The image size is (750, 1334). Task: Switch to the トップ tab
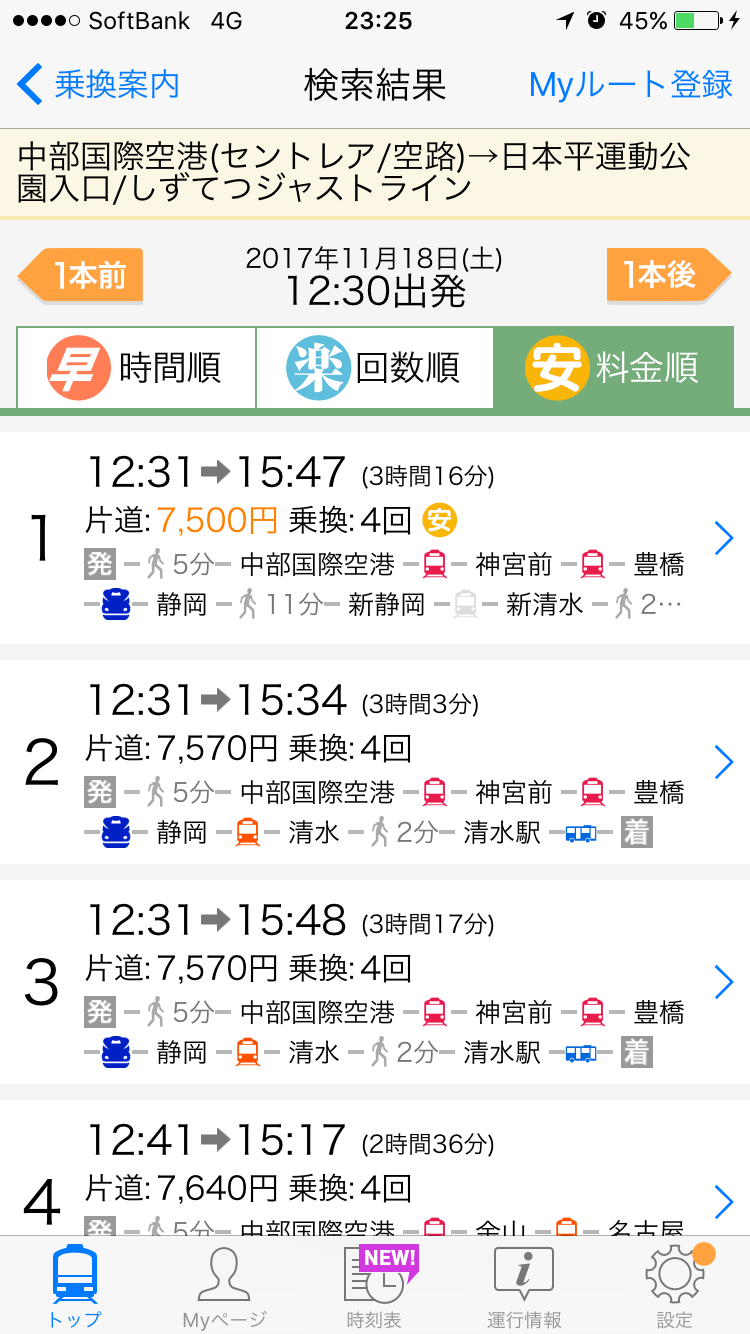75,1286
